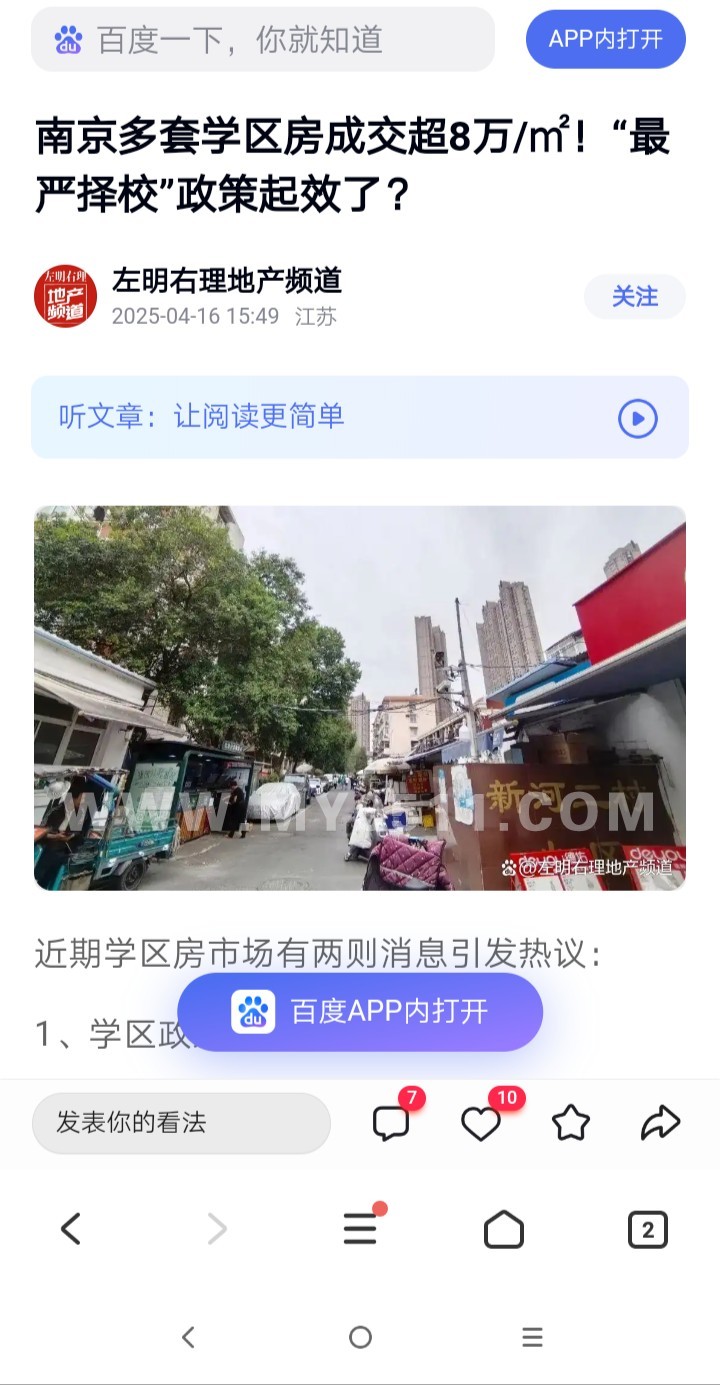Tap the Baidu search box
Screen dimensions: 720x1385
262,40
